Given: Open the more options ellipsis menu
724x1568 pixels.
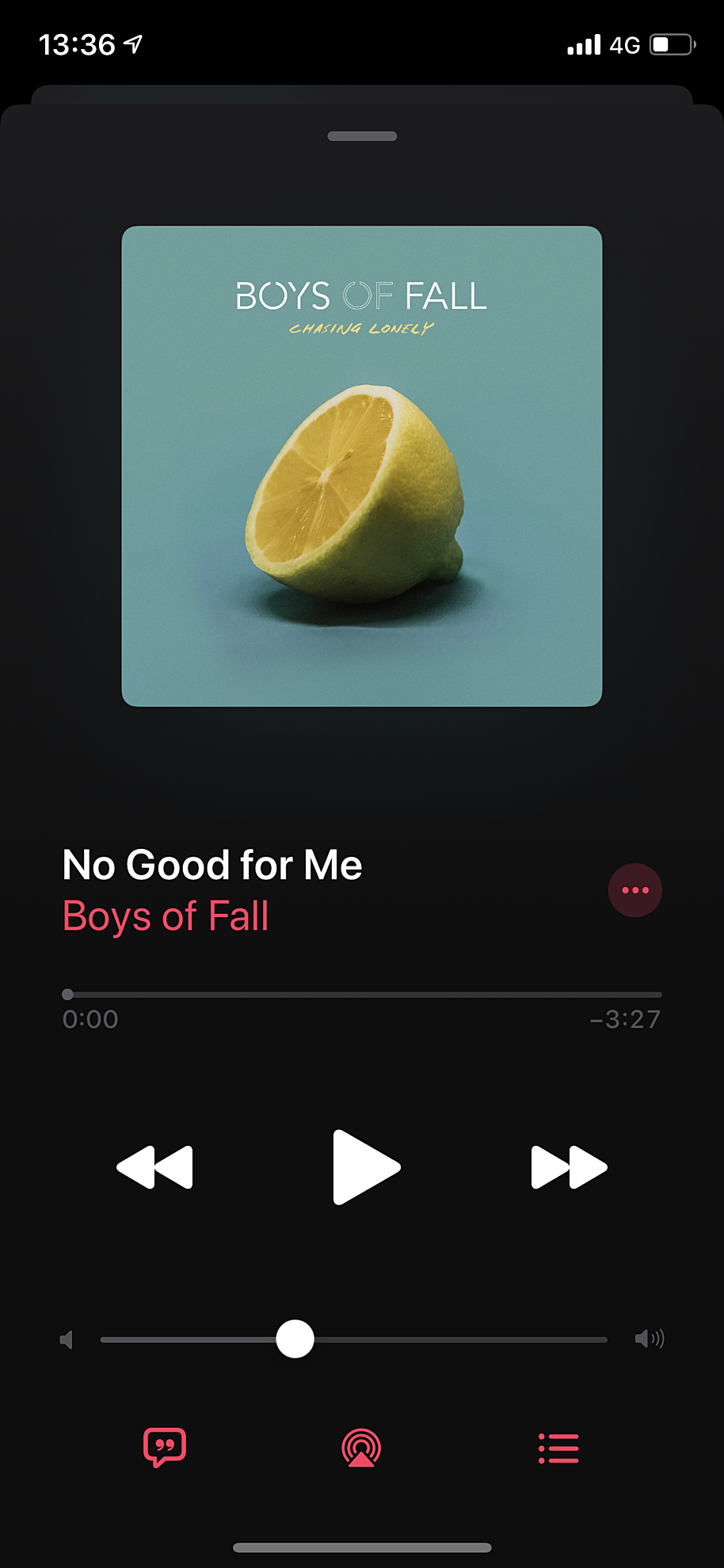Looking at the screenshot, I should coord(634,890).
